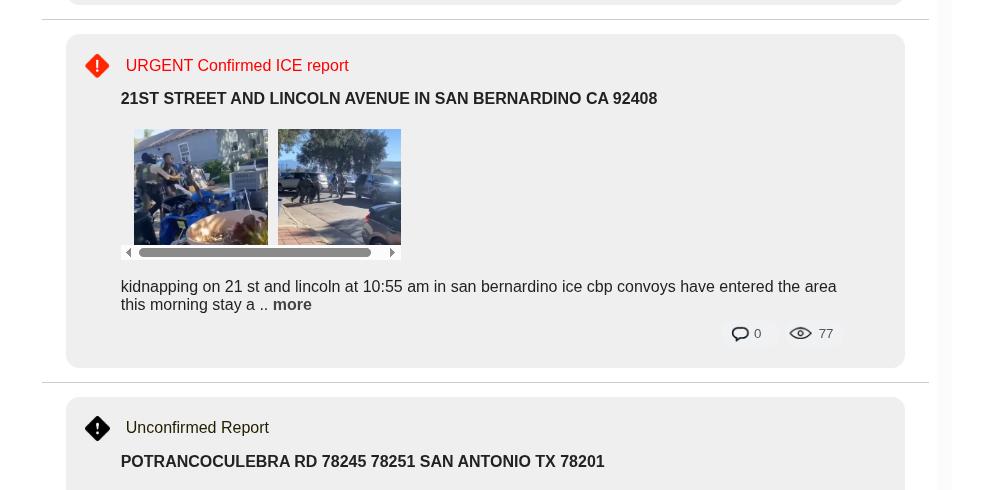Image resolution: width=984 pixels, height=490 pixels.
Task: Open the 21st Street and Lincoln Avenue report
Action: coord(388,99)
